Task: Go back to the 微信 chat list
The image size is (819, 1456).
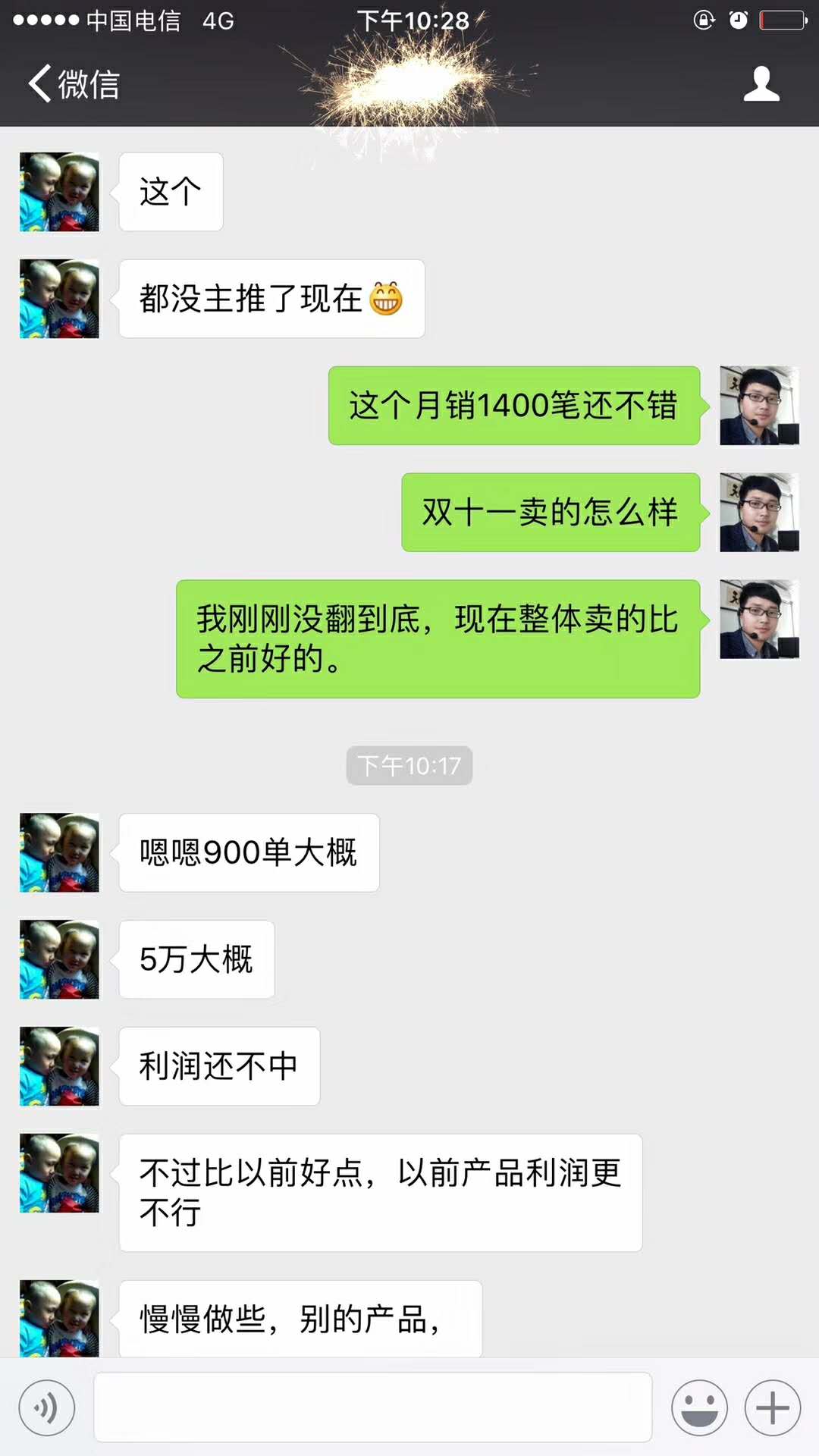Action: point(73,83)
